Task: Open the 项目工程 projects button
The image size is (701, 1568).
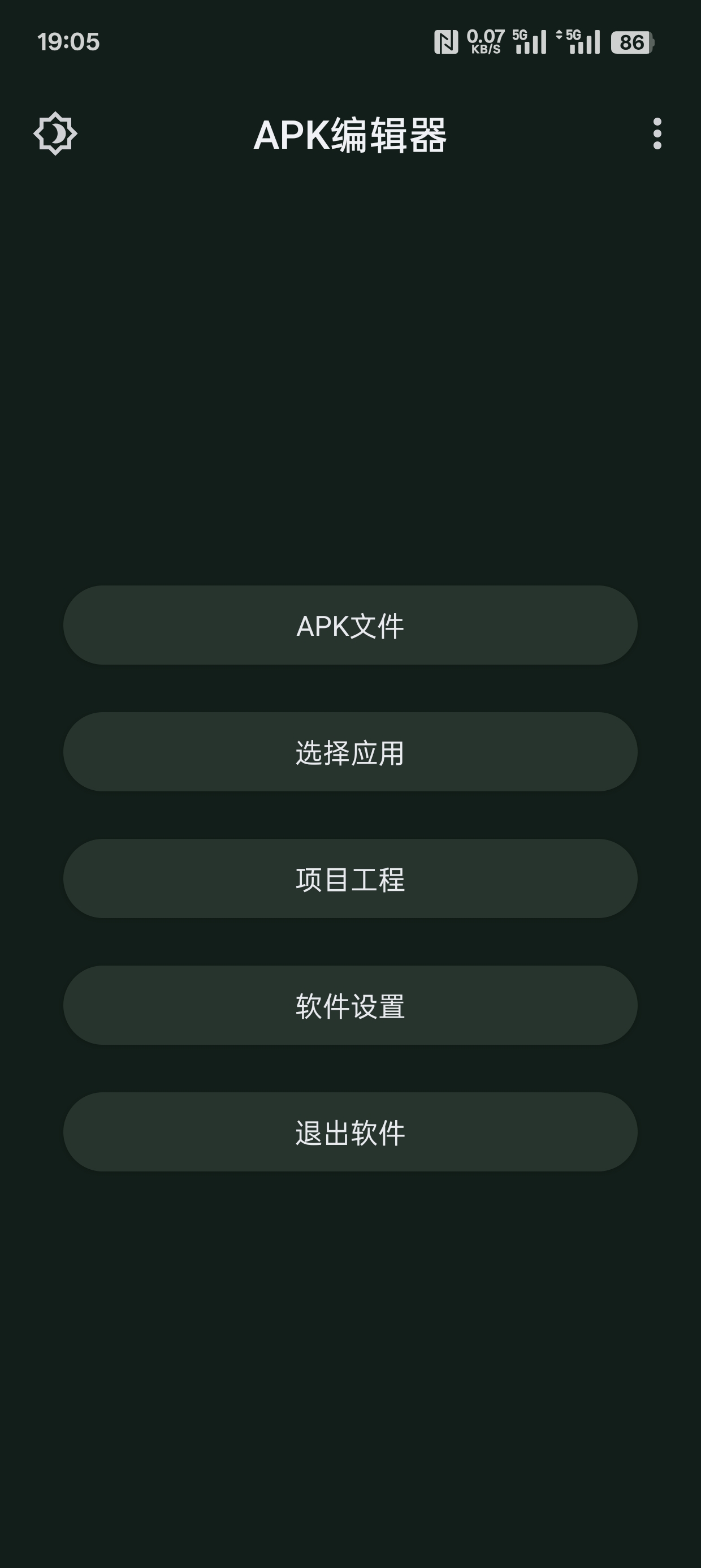Action: tap(350, 878)
